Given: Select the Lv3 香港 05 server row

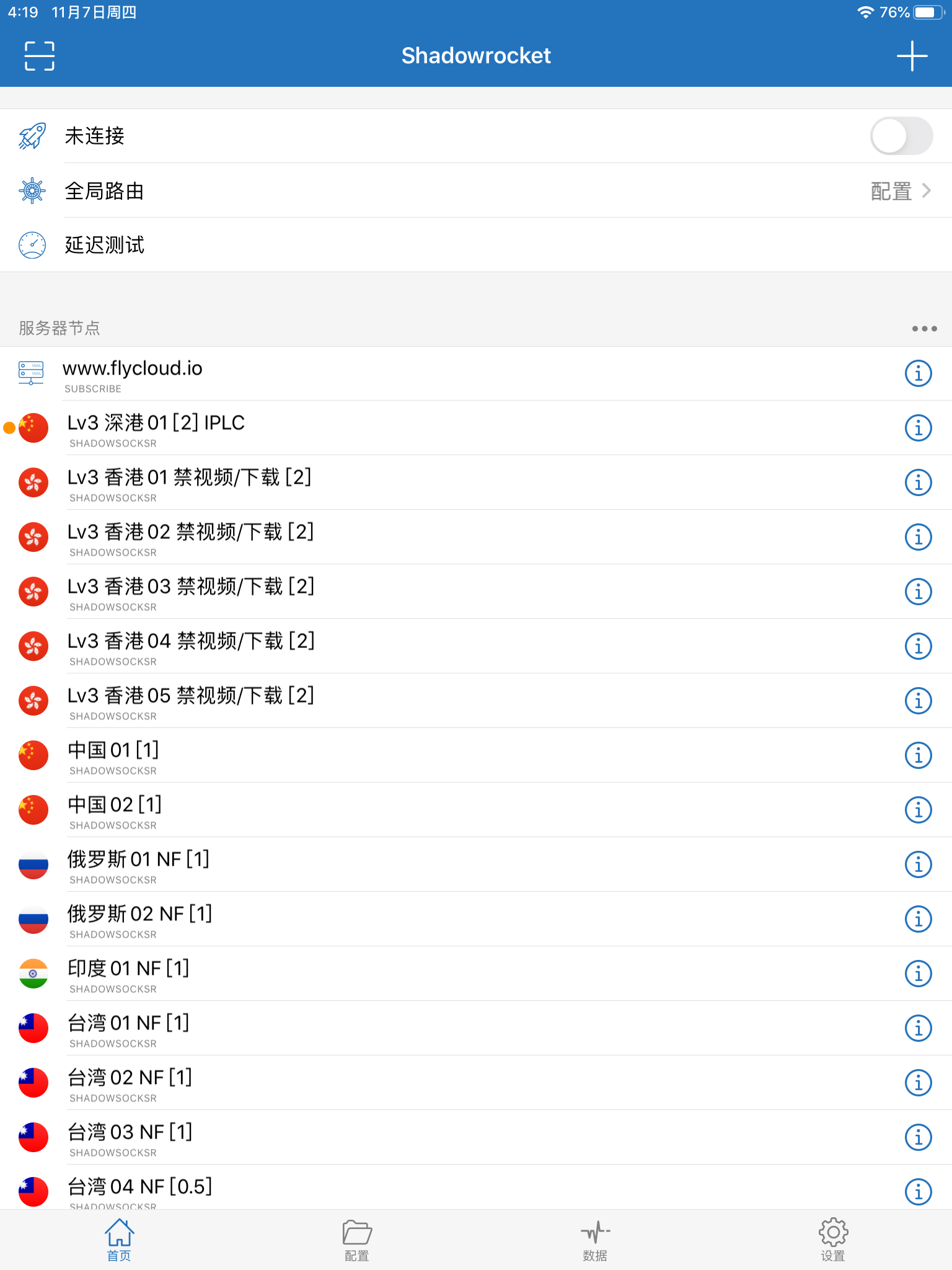Looking at the screenshot, I should 372,701.
